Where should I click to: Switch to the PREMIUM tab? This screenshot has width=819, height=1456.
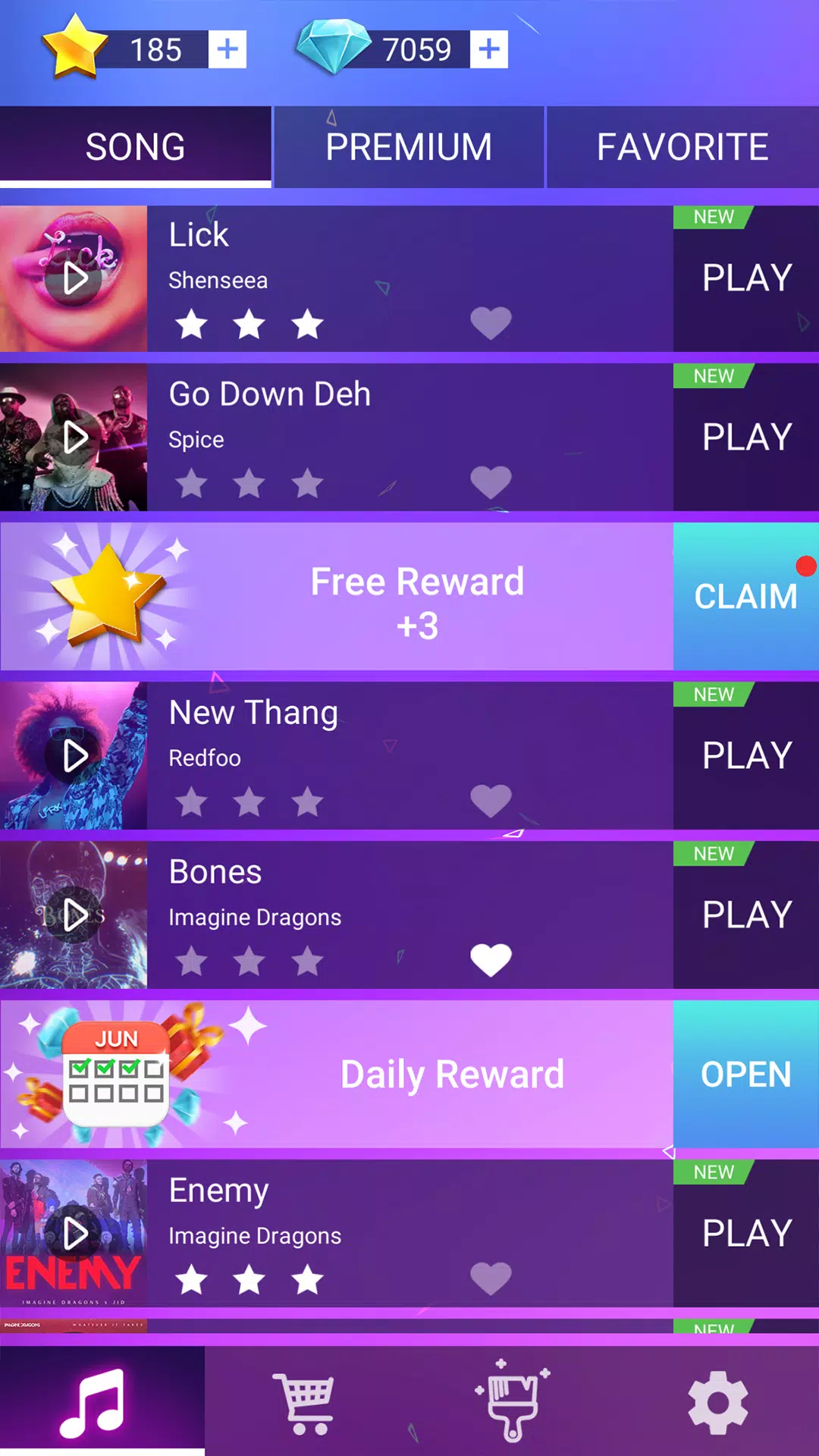coord(409,147)
